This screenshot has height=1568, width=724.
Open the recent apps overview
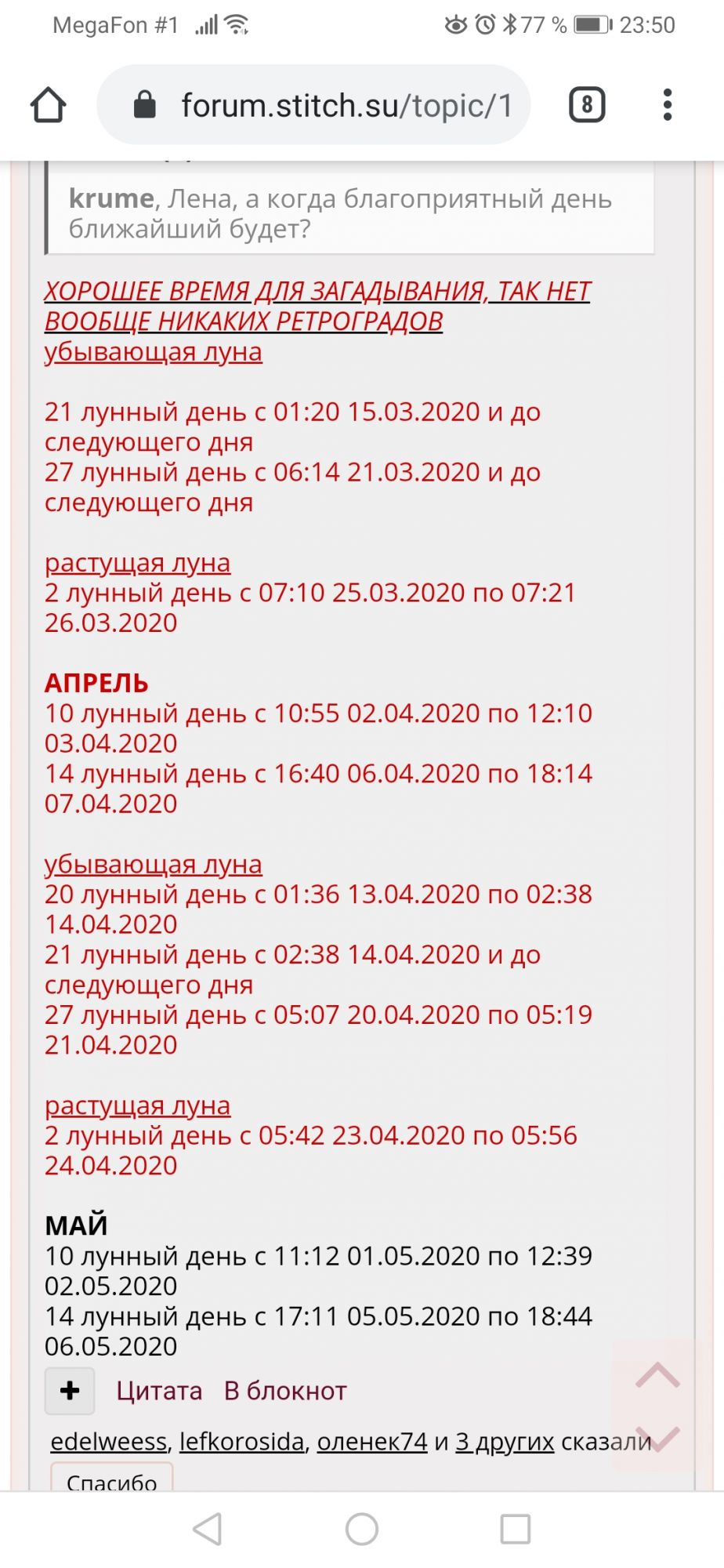coord(515,1529)
